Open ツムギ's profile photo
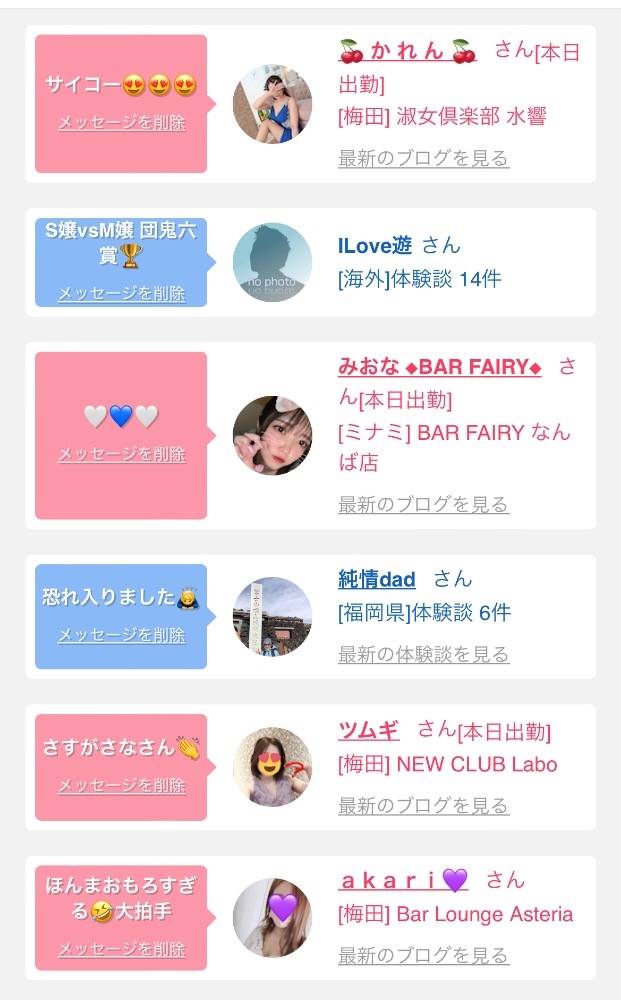 (272, 767)
